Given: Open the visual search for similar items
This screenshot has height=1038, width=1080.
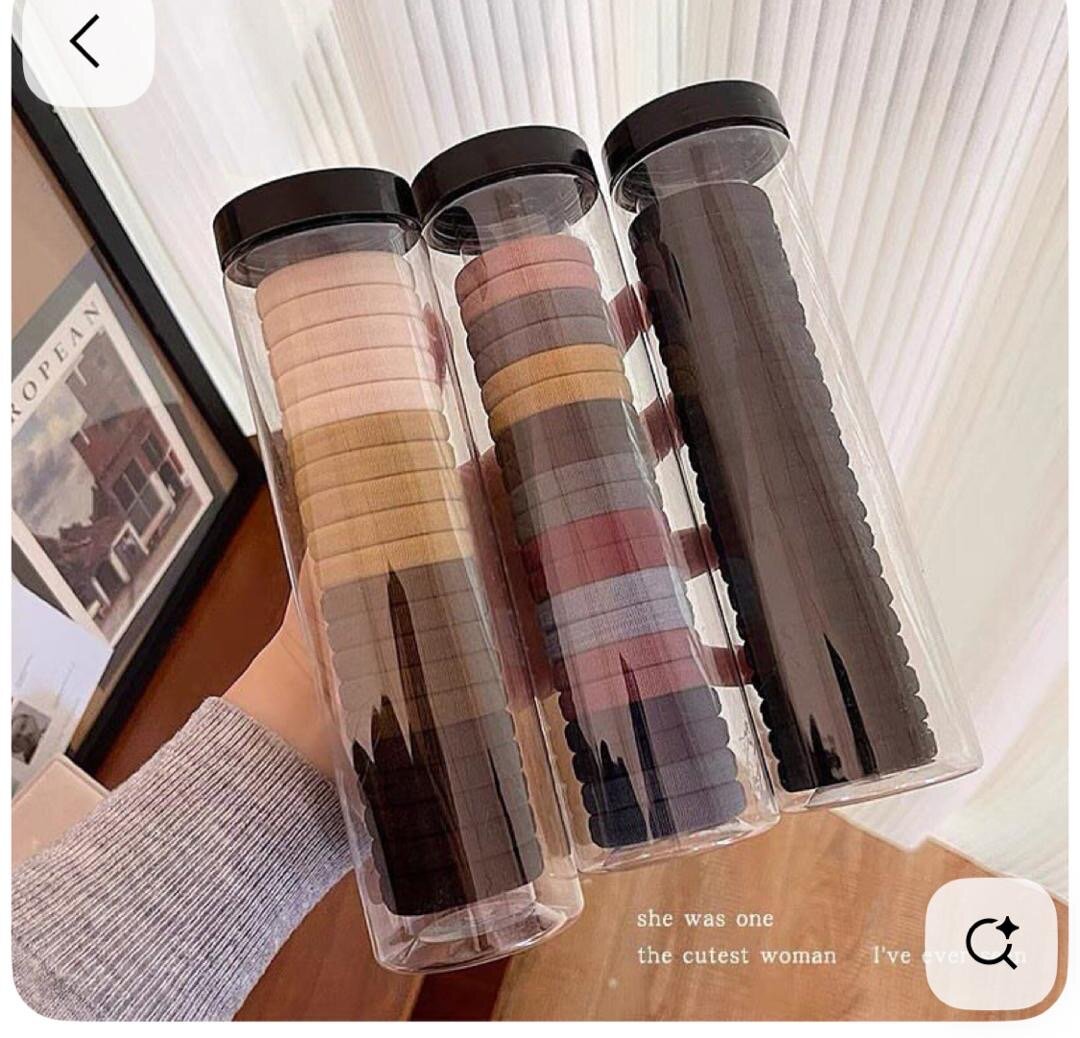Looking at the screenshot, I should pos(990,943).
